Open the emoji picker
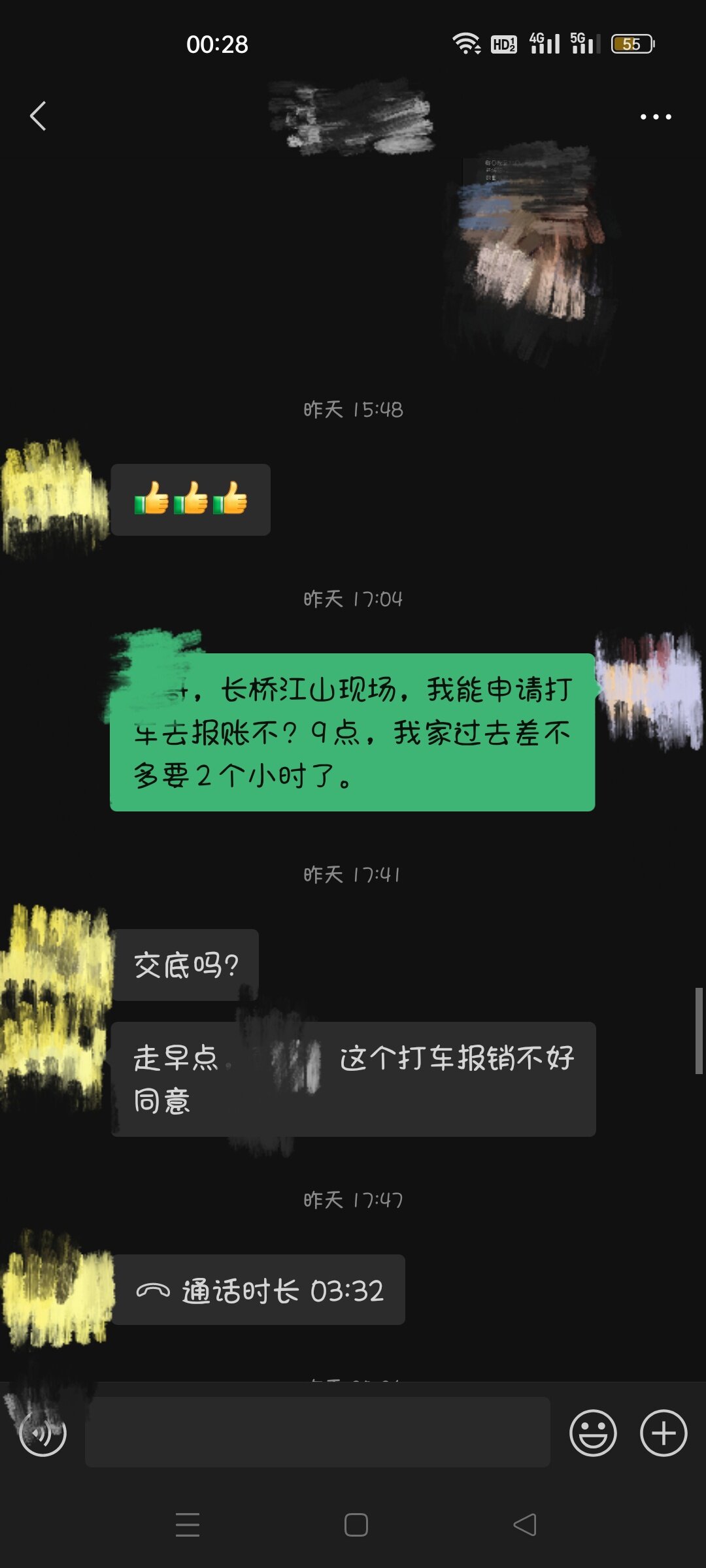This screenshot has height=1568, width=706. [593, 1433]
